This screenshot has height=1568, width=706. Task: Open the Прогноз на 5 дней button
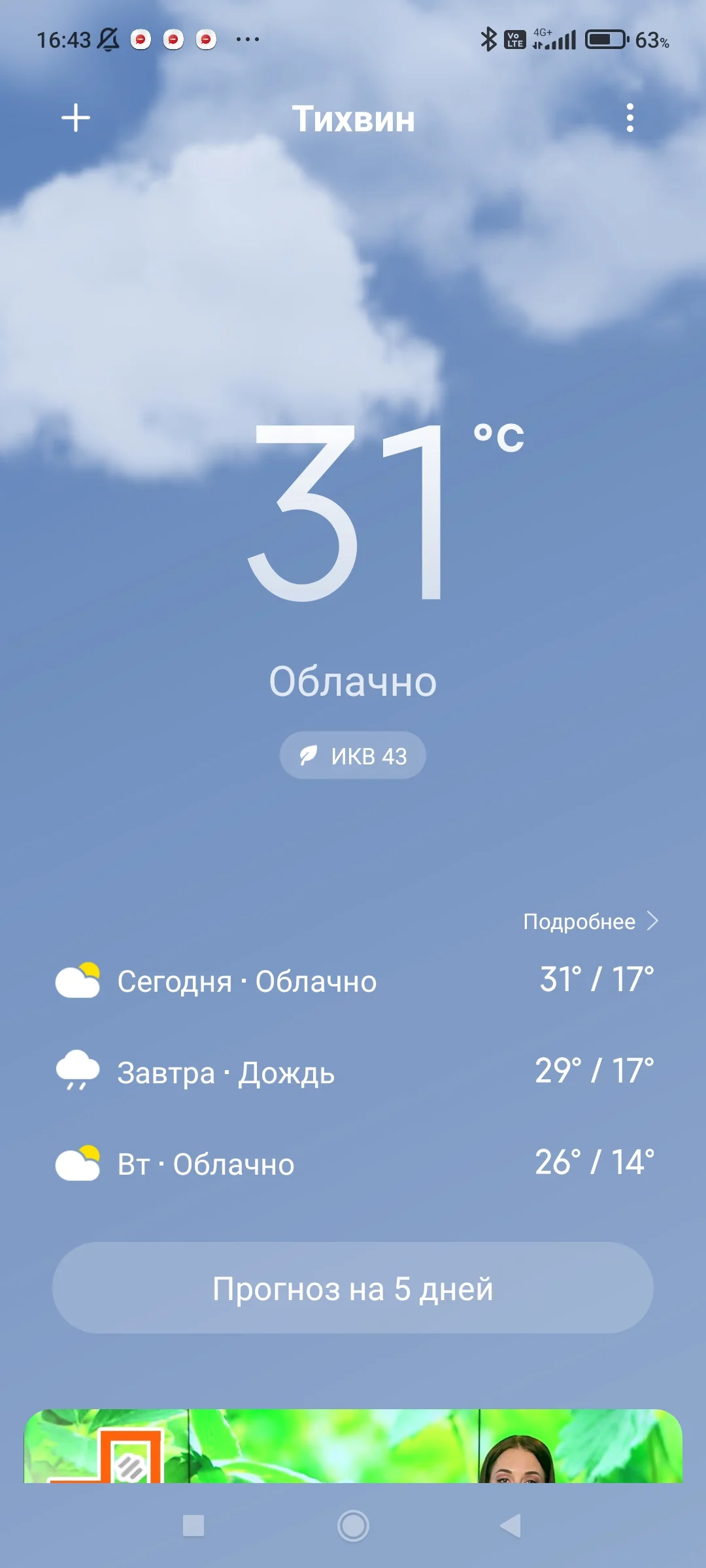click(x=353, y=1287)
